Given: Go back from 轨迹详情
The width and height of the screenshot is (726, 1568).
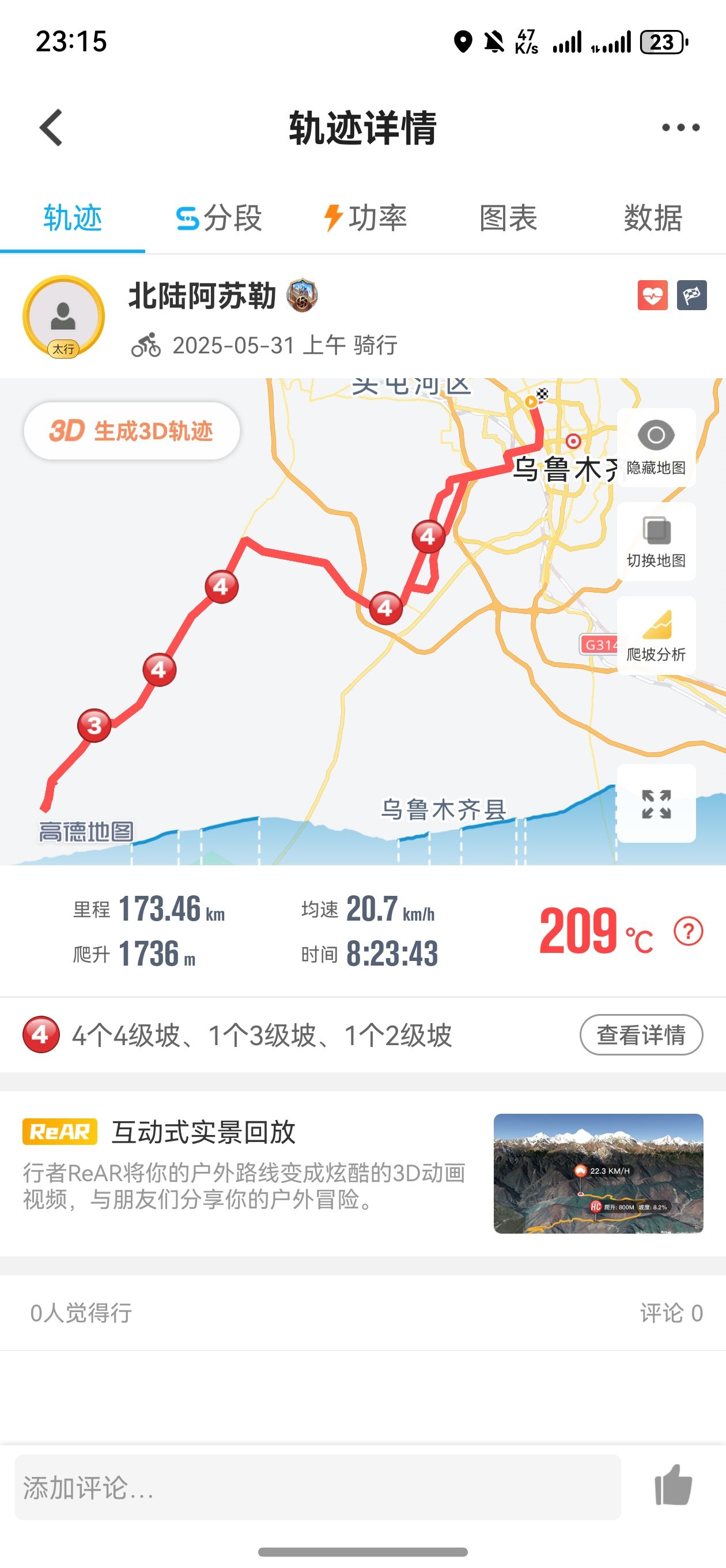Looking at the screenshot, I should click(x=51, y=128).
